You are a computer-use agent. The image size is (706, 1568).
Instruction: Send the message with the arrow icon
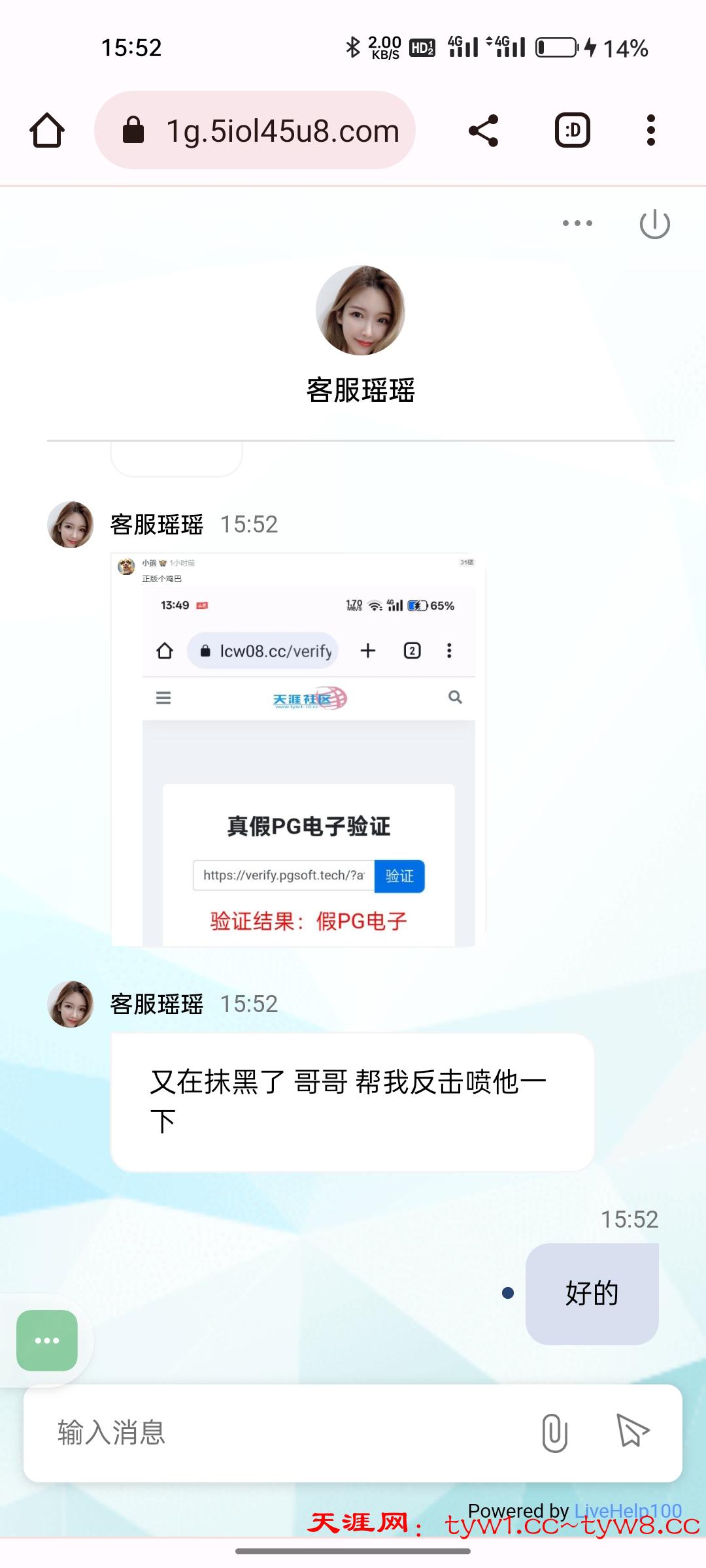coord(633,1430)
